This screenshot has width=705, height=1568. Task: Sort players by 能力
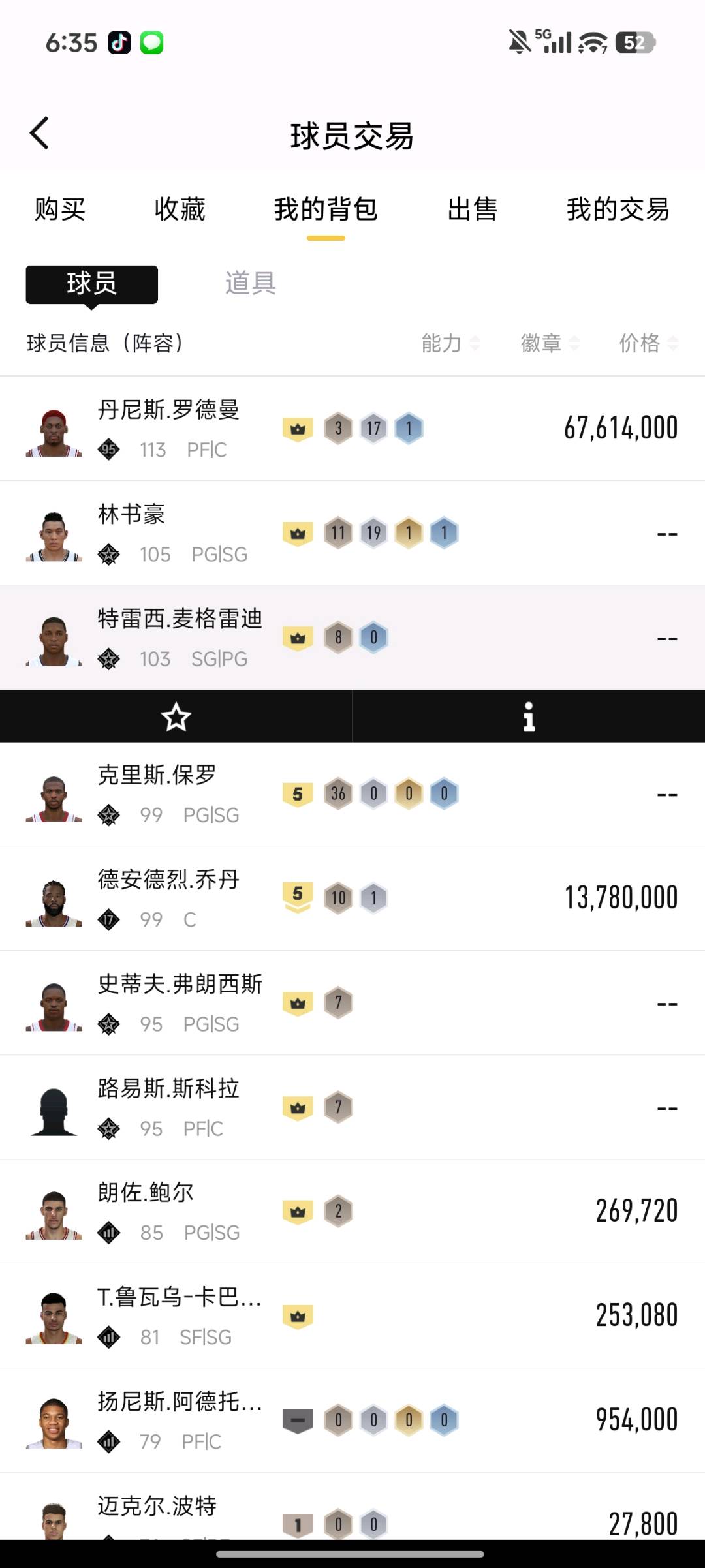coord(450,343)
